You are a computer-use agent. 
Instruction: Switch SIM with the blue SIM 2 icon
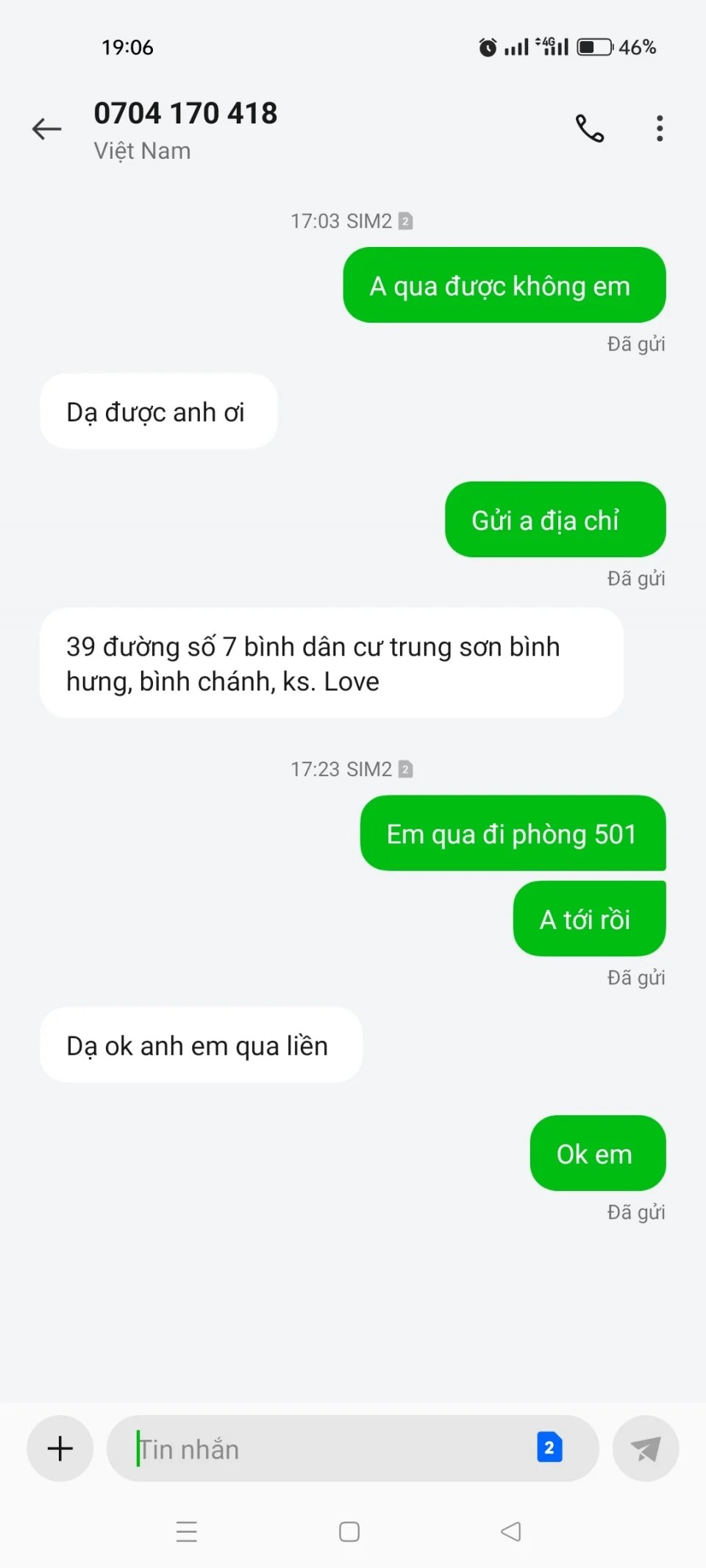coord(549,1447)
